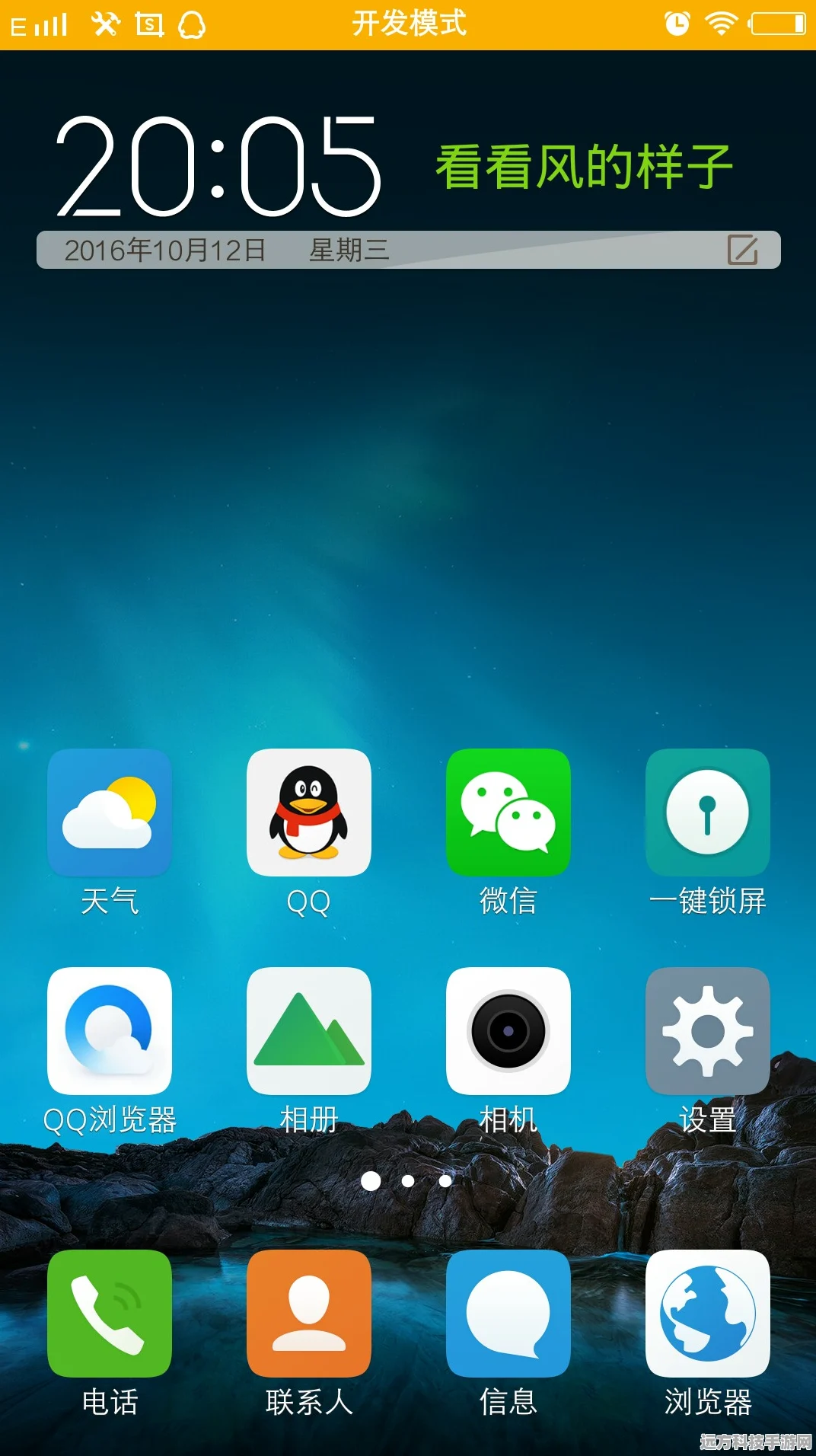Open the 电话 phone dialer
Viewport: 816px width, 1456px height.
point(110,1314)
